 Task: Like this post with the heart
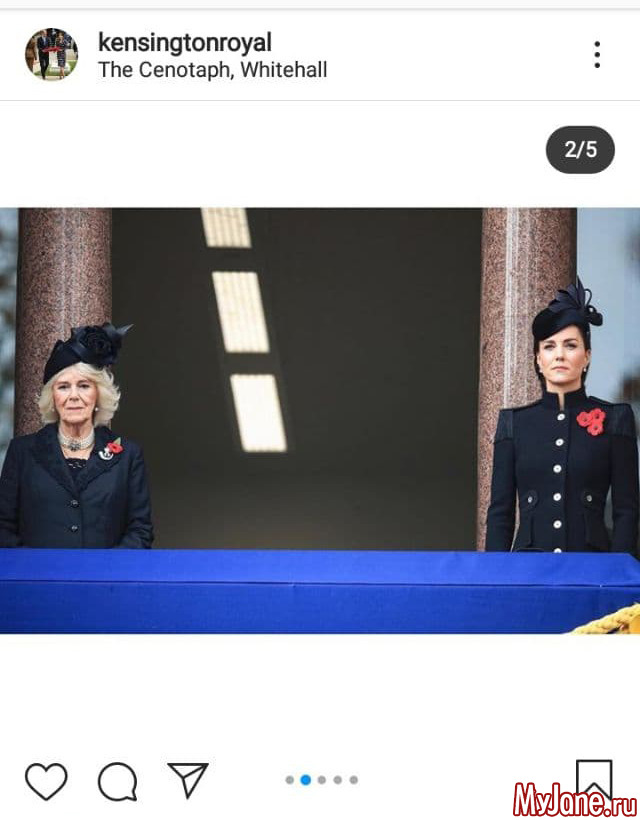(46, 781)
